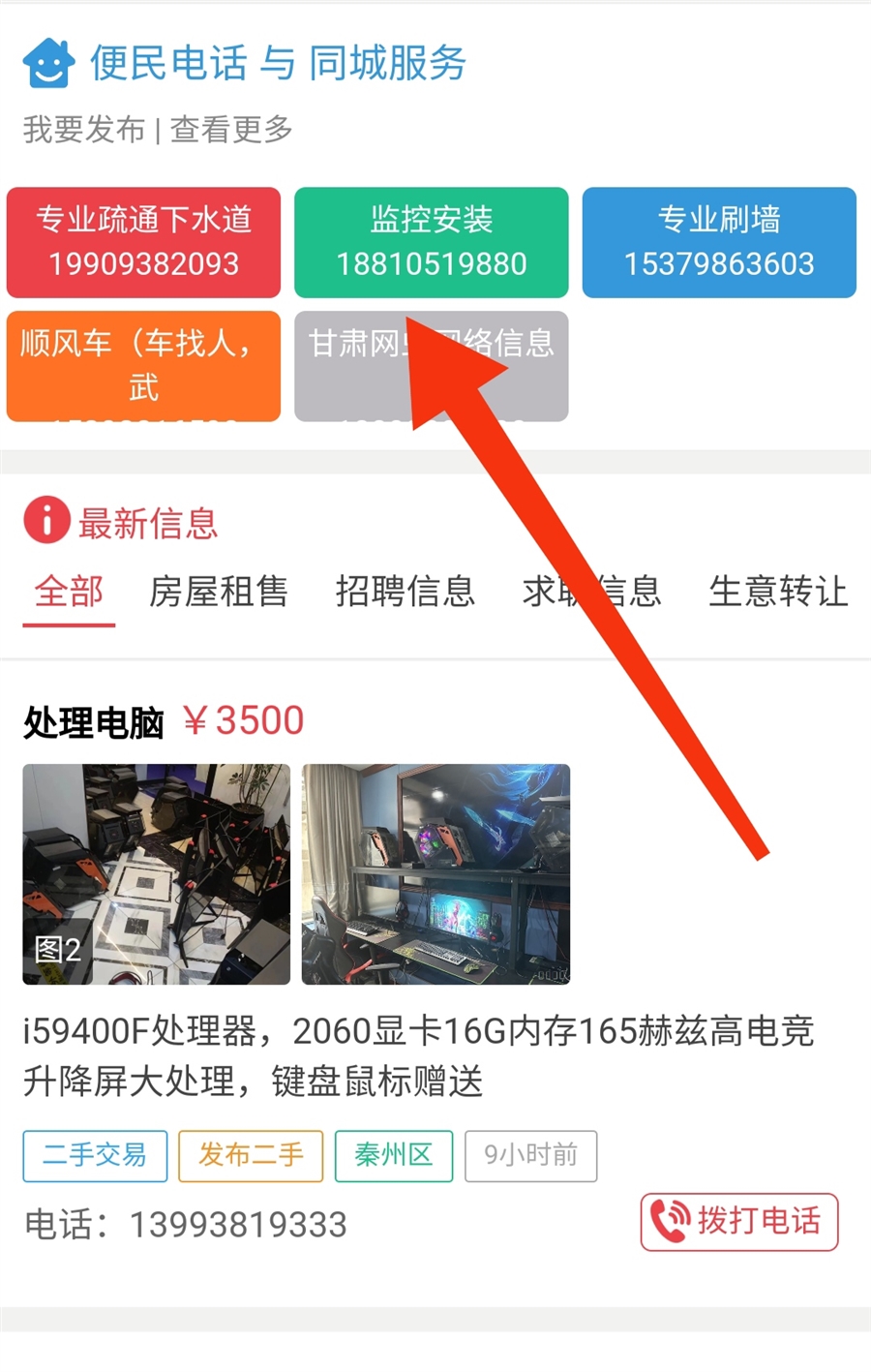Screen dimensions: 871x1372
Task: Tap the 我要发布 link
Action: point(84,129)
